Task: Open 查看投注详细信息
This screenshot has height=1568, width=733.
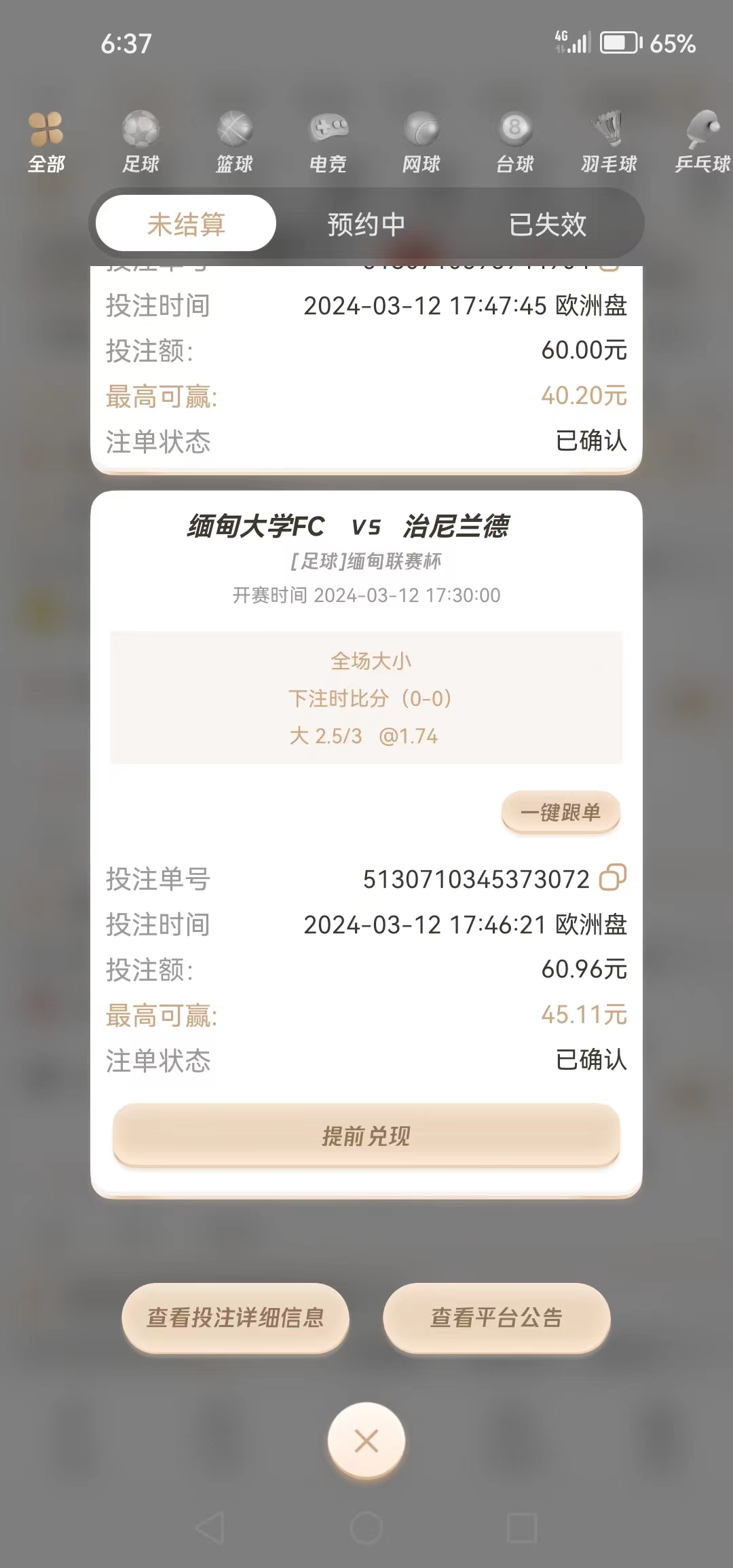Action: click(x=236, y=1318)
